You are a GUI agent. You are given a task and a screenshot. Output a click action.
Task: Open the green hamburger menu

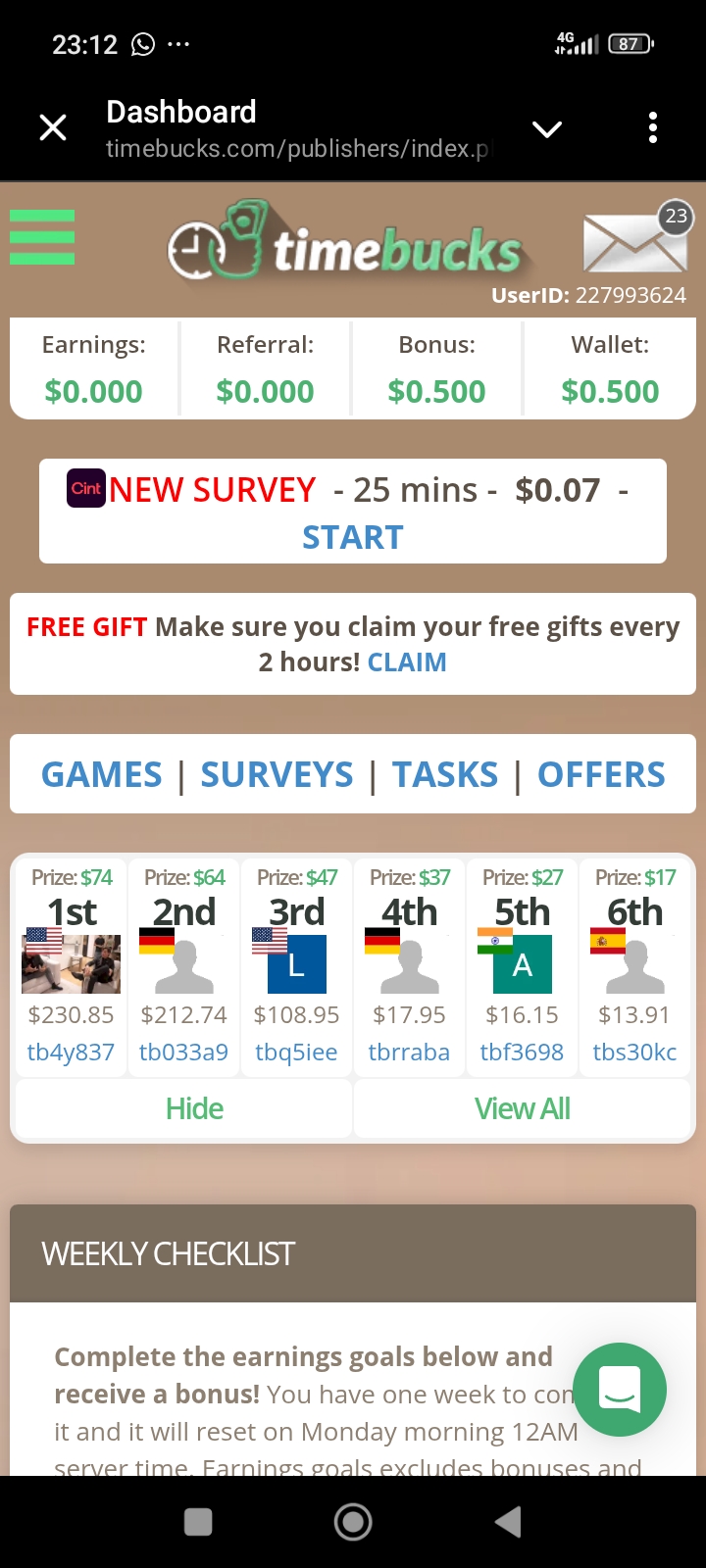(42, 237)
